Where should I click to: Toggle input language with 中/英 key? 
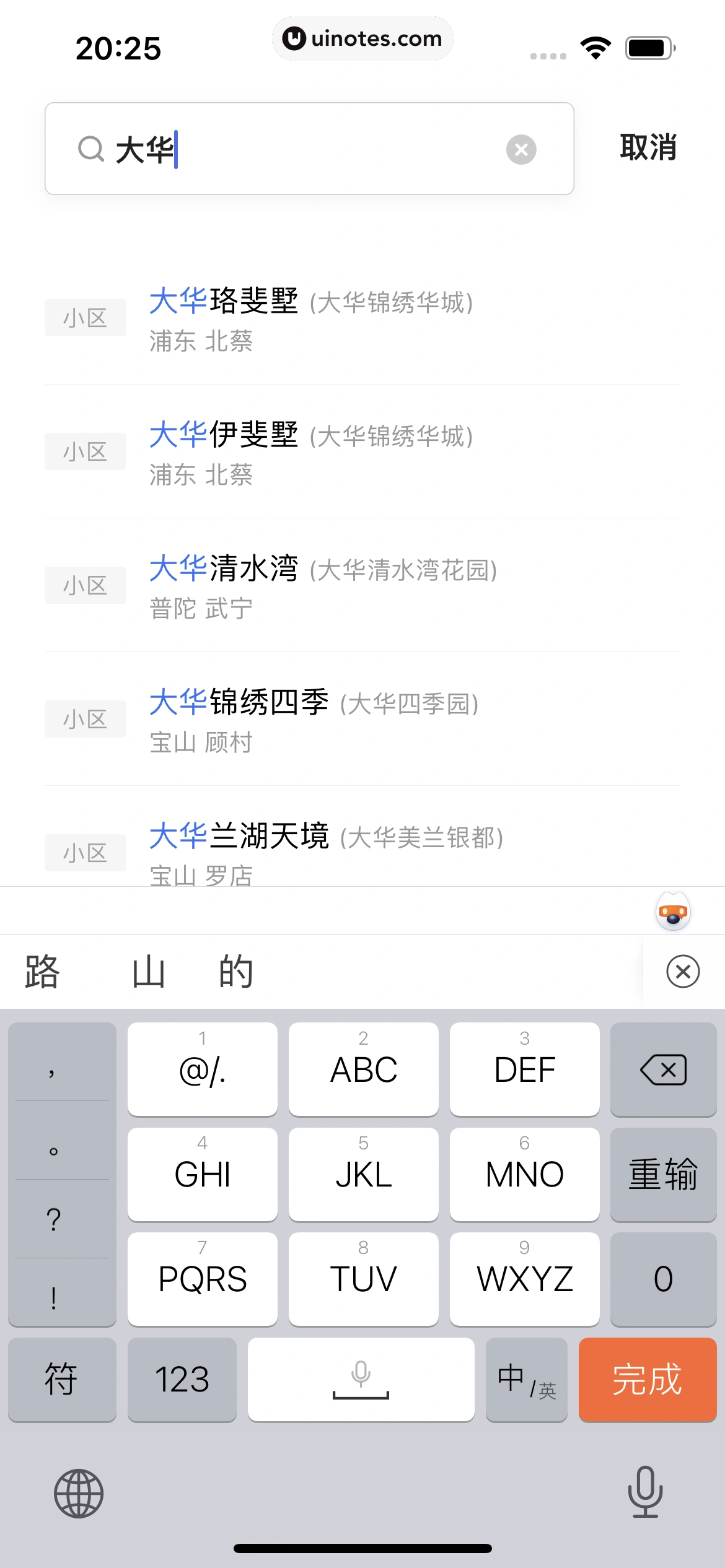pos(527,1380)
